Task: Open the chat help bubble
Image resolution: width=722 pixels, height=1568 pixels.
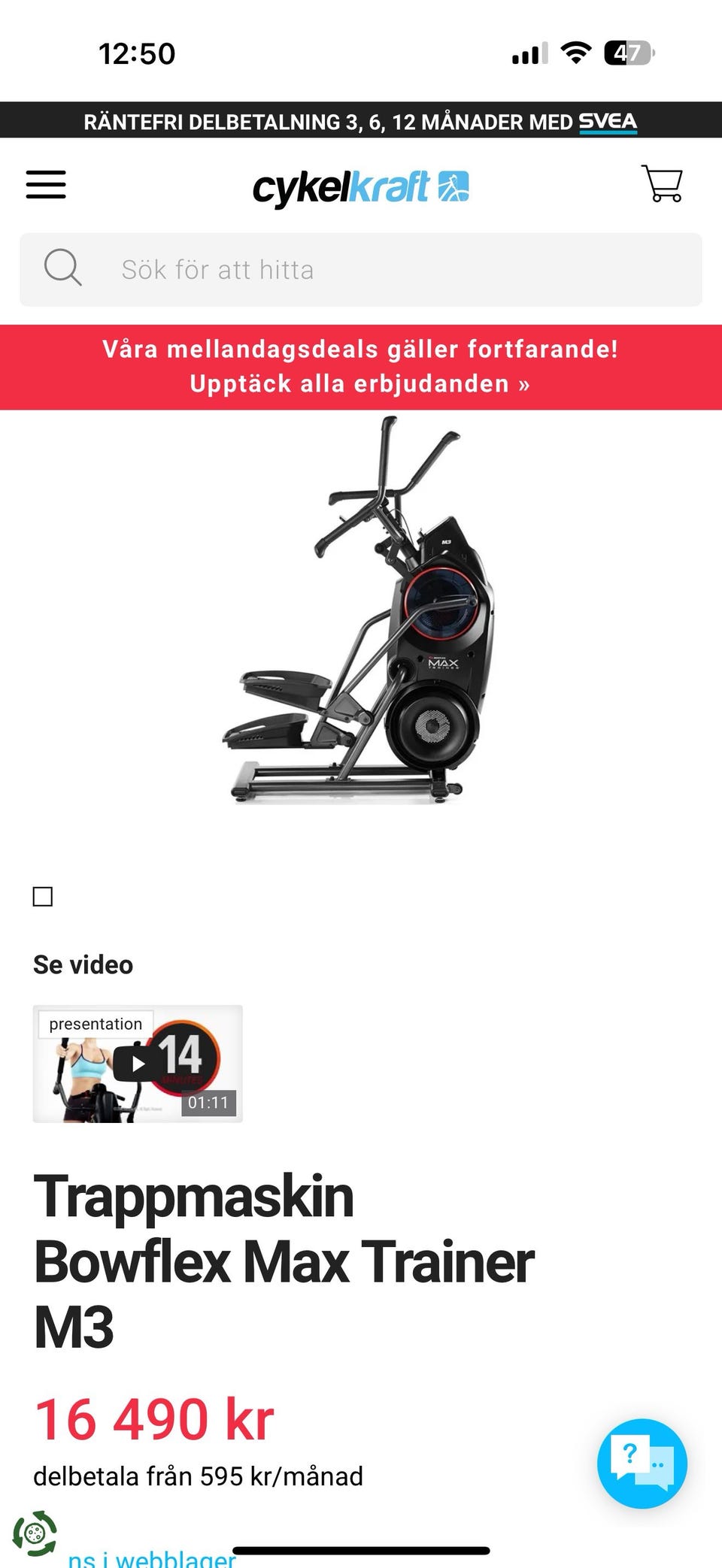Action: pyautogui.click(x=642, y=1463)
